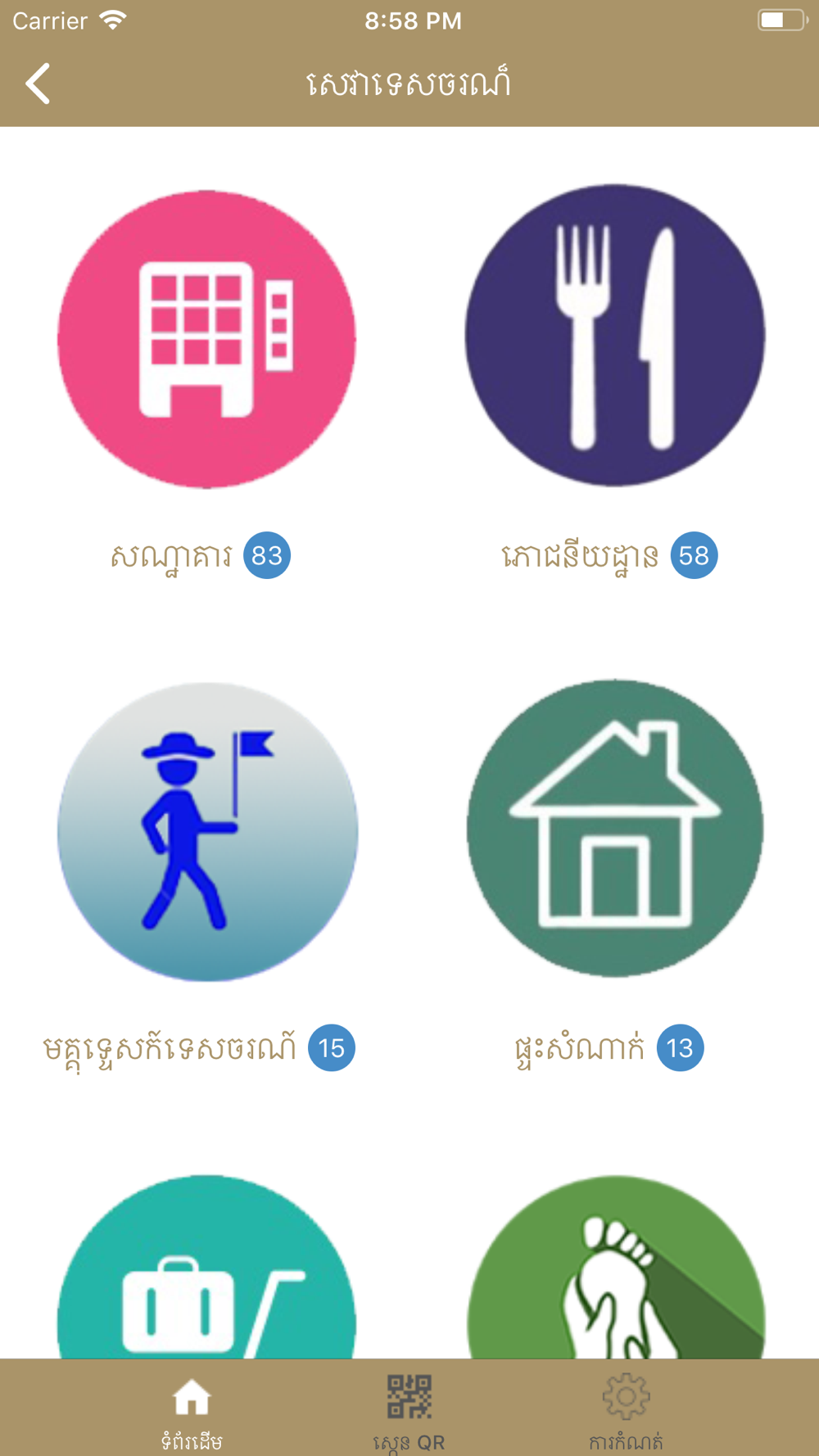Open the settings gear tab
819x1456 pixels.
point(626,1411)
